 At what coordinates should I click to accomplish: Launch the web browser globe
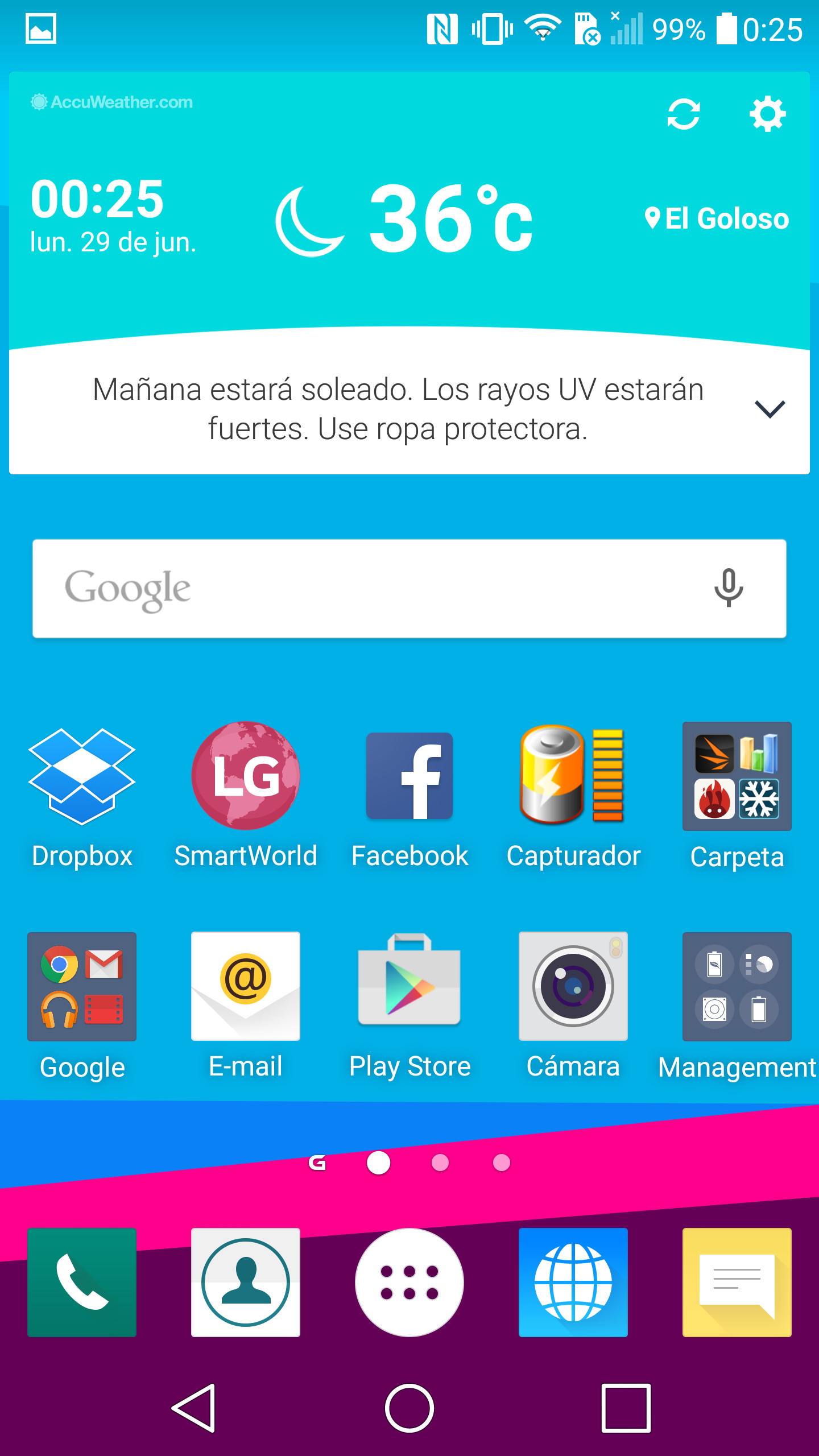(573, 1283)
